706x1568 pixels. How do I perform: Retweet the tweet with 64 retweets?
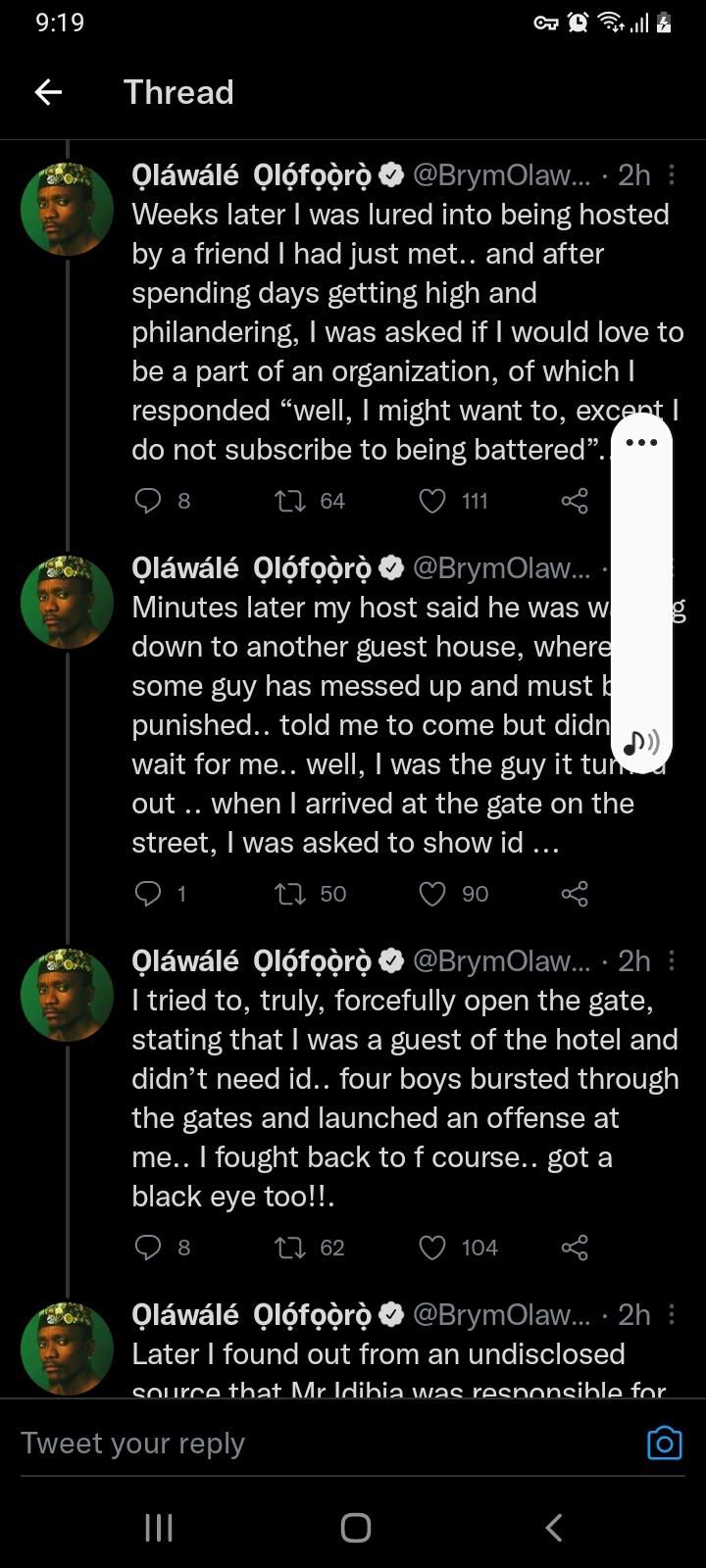287,501
